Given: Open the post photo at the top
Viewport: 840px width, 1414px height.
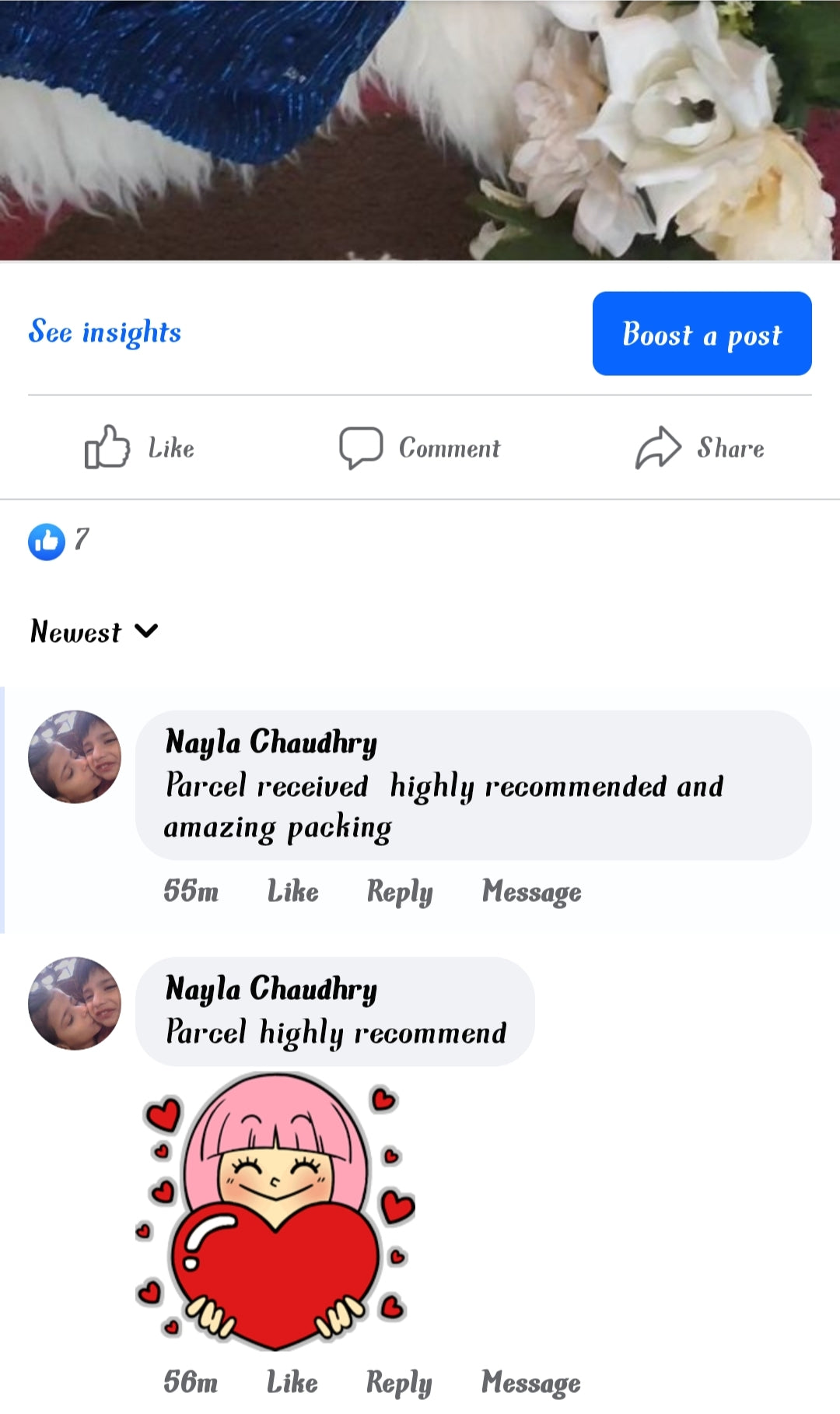Looking at the screenshot, I should [420, 128].
